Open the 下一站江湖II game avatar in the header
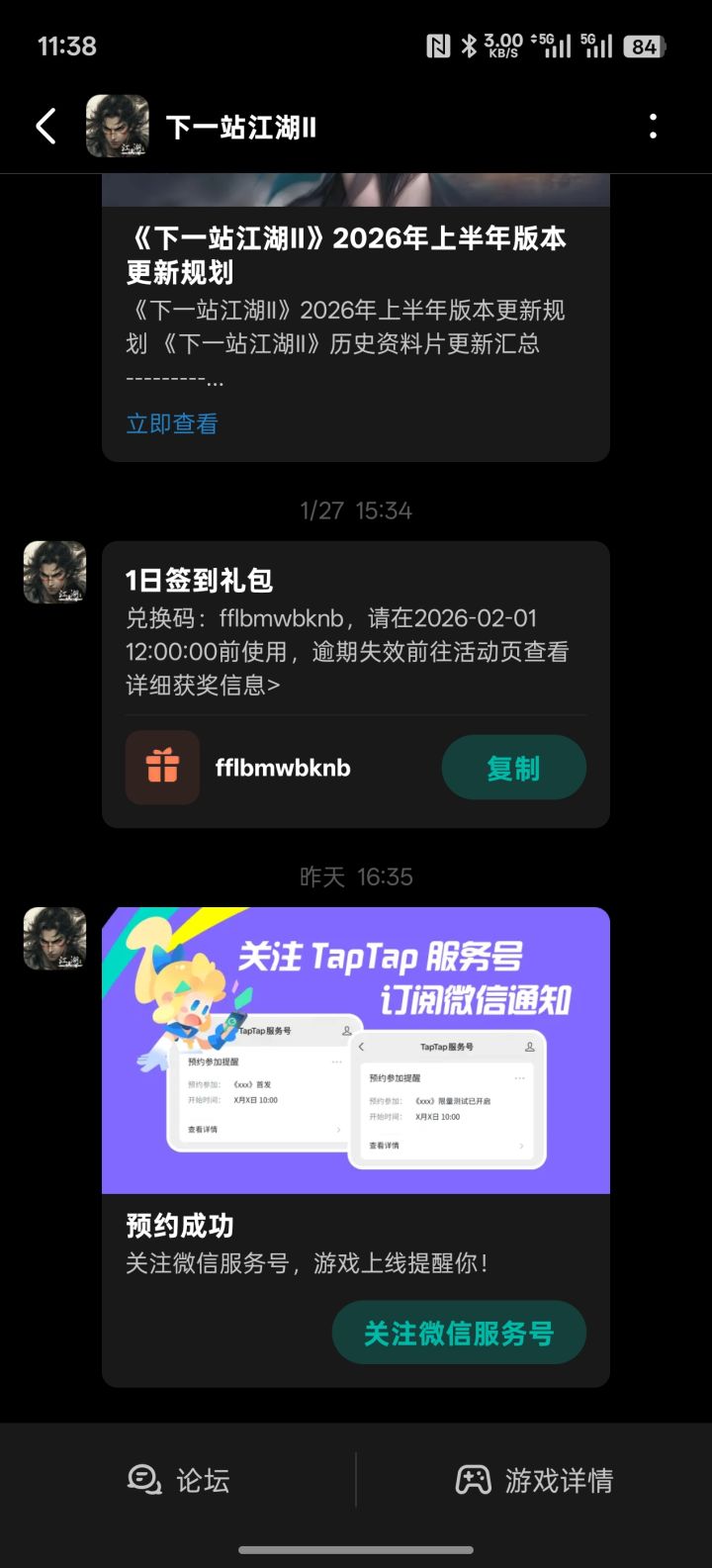This screenshot has height=1568, width=712. click(x=116, y=126)
